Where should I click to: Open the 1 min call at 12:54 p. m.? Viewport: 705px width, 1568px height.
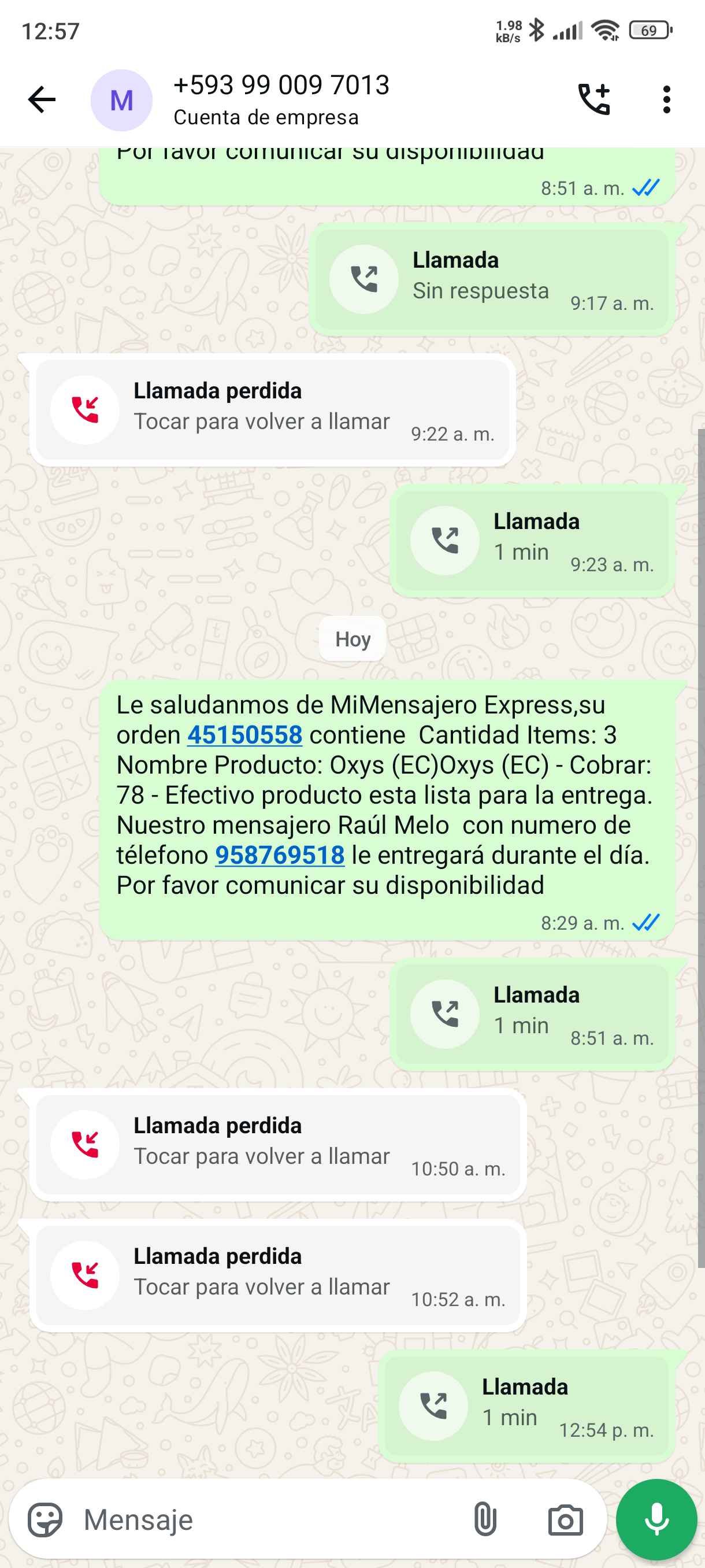point(527,1406)
